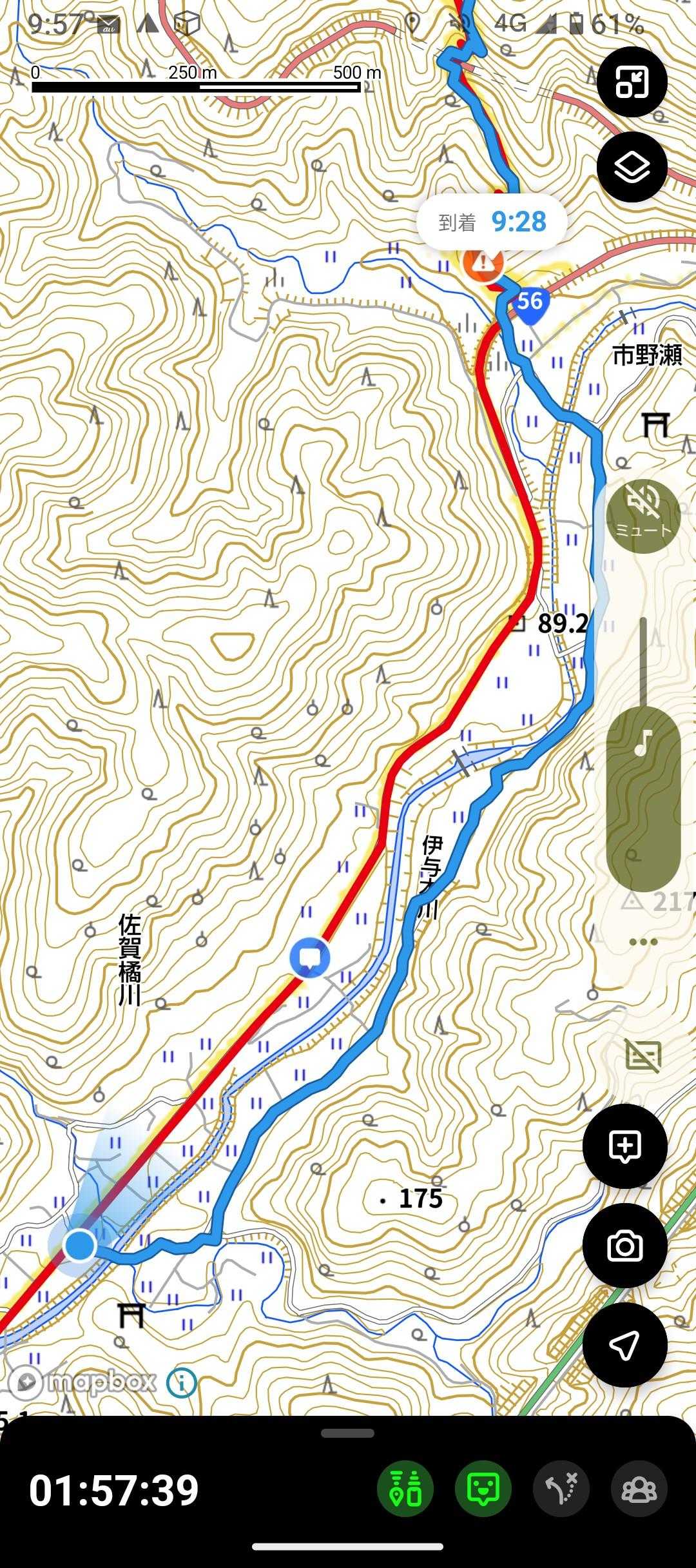
Task: Open the camera to take a photo
Action: coord(624,1246)
